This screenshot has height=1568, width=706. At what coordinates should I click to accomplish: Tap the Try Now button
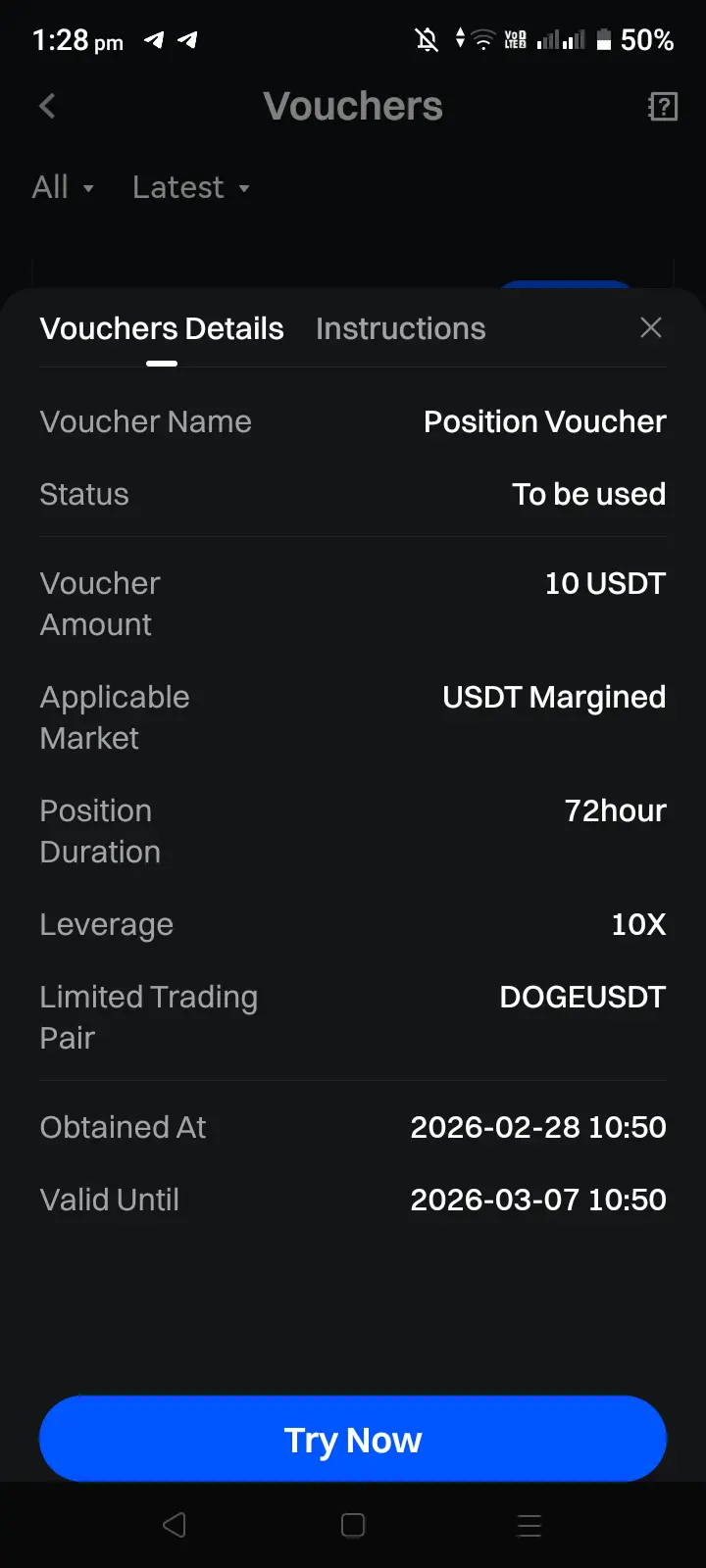[x=353, y=1439]
